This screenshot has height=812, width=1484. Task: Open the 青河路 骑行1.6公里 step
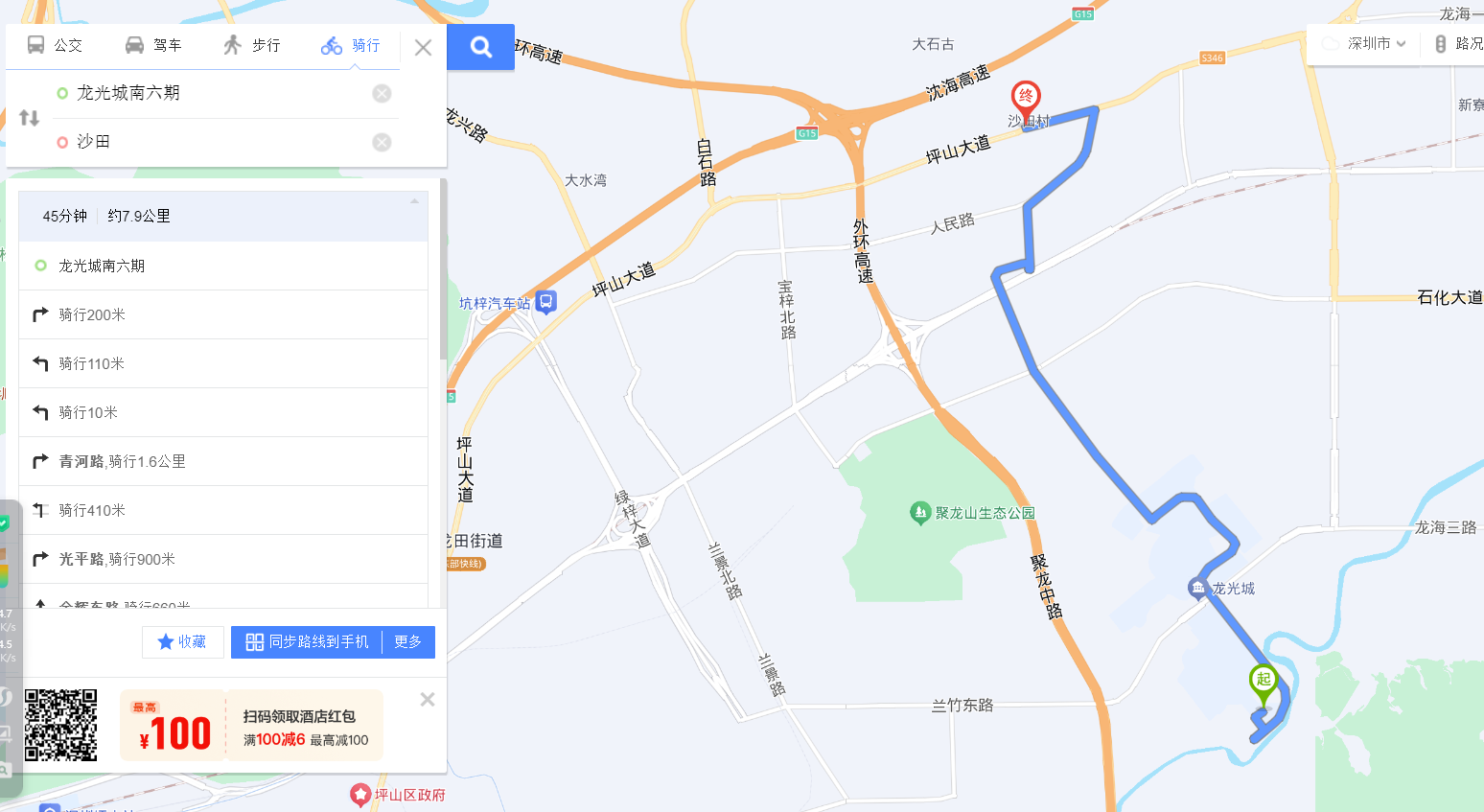tap(222, 461)
